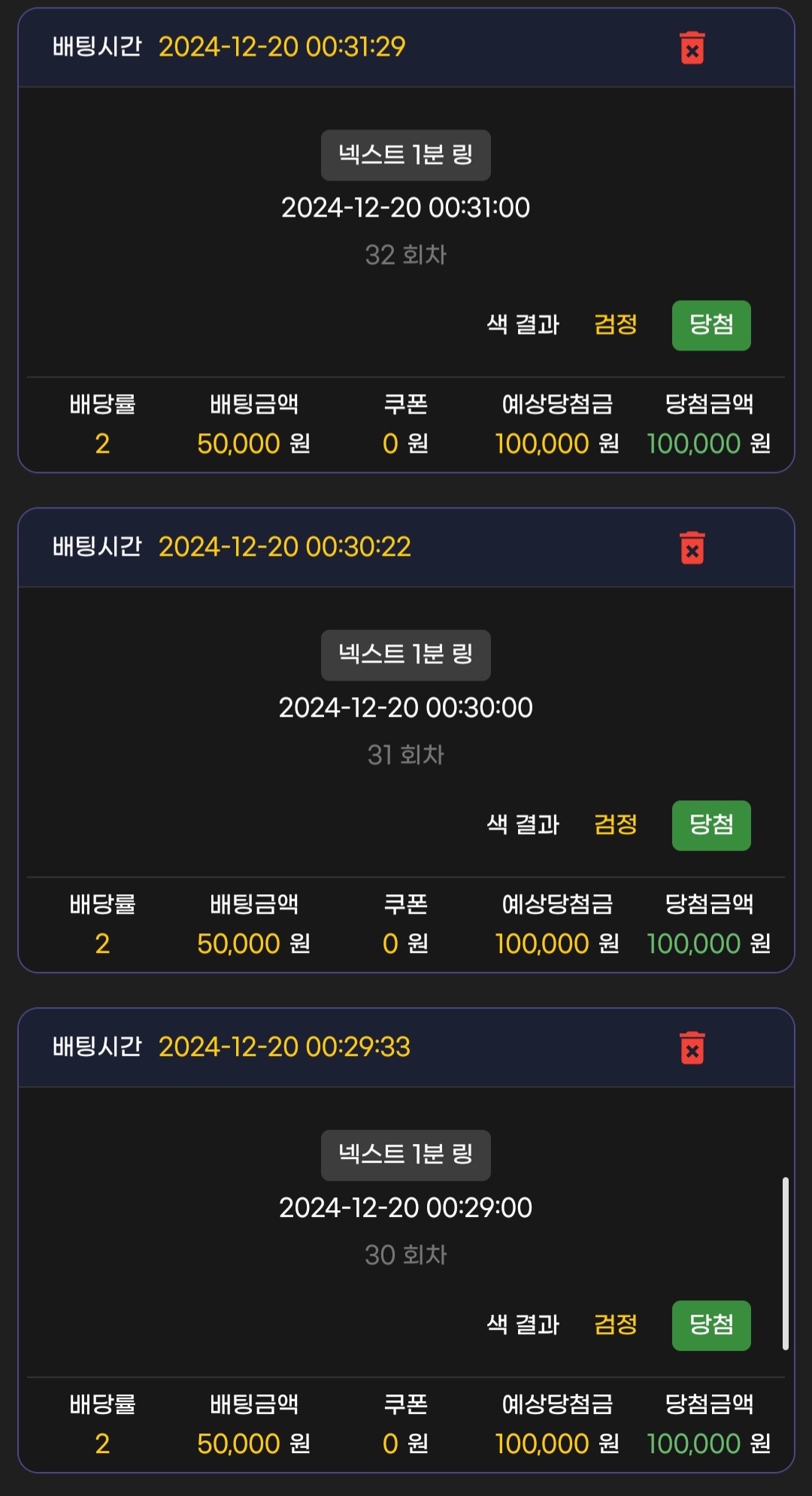Image resolution: width=812 pixels, height=1496 pixels.
Task: Delete the bet placed at 00:31:29
Action: [692, 48]
